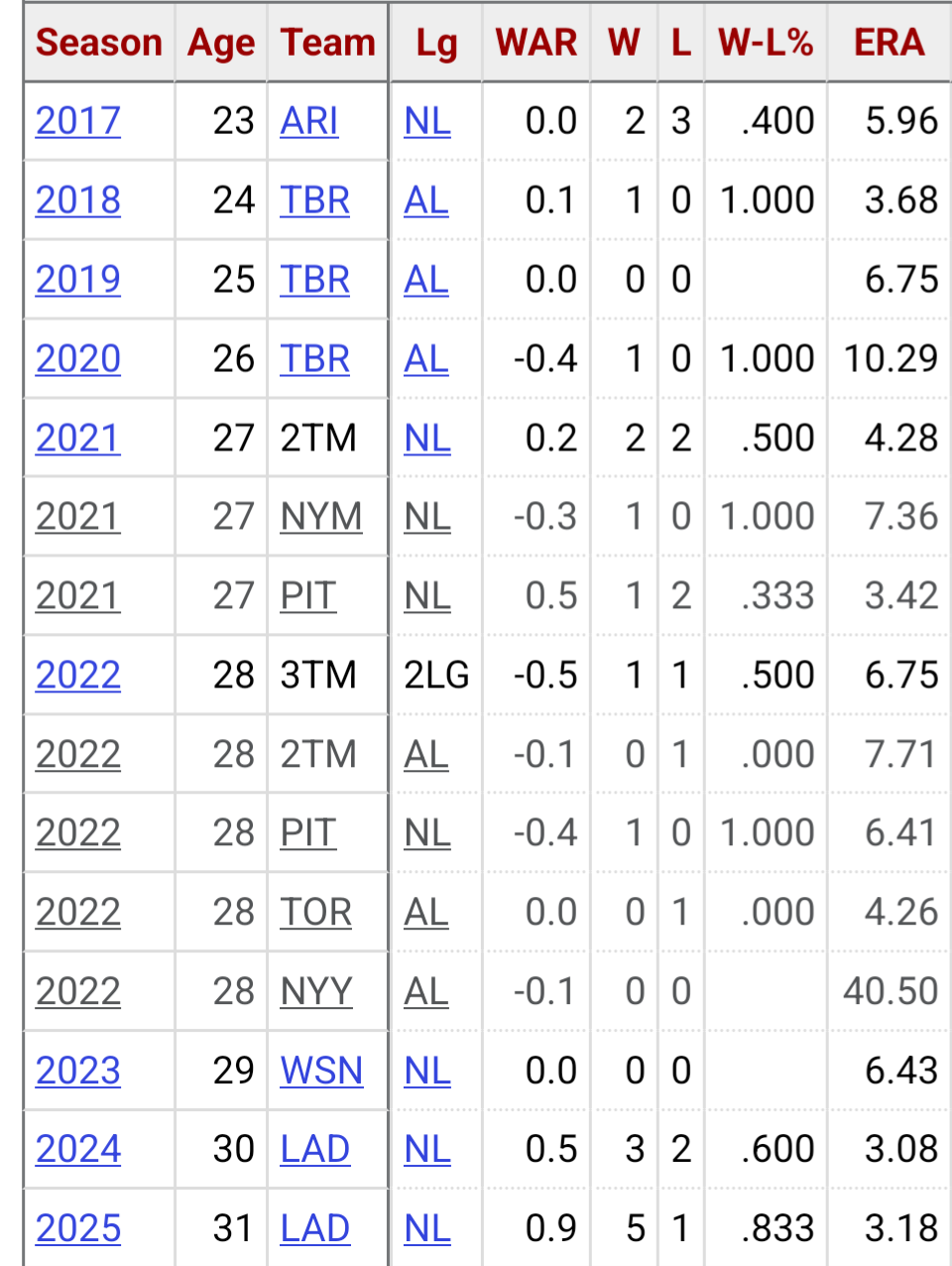Open the 2024 season link
952x1266 pixels.
(78, 1149)
